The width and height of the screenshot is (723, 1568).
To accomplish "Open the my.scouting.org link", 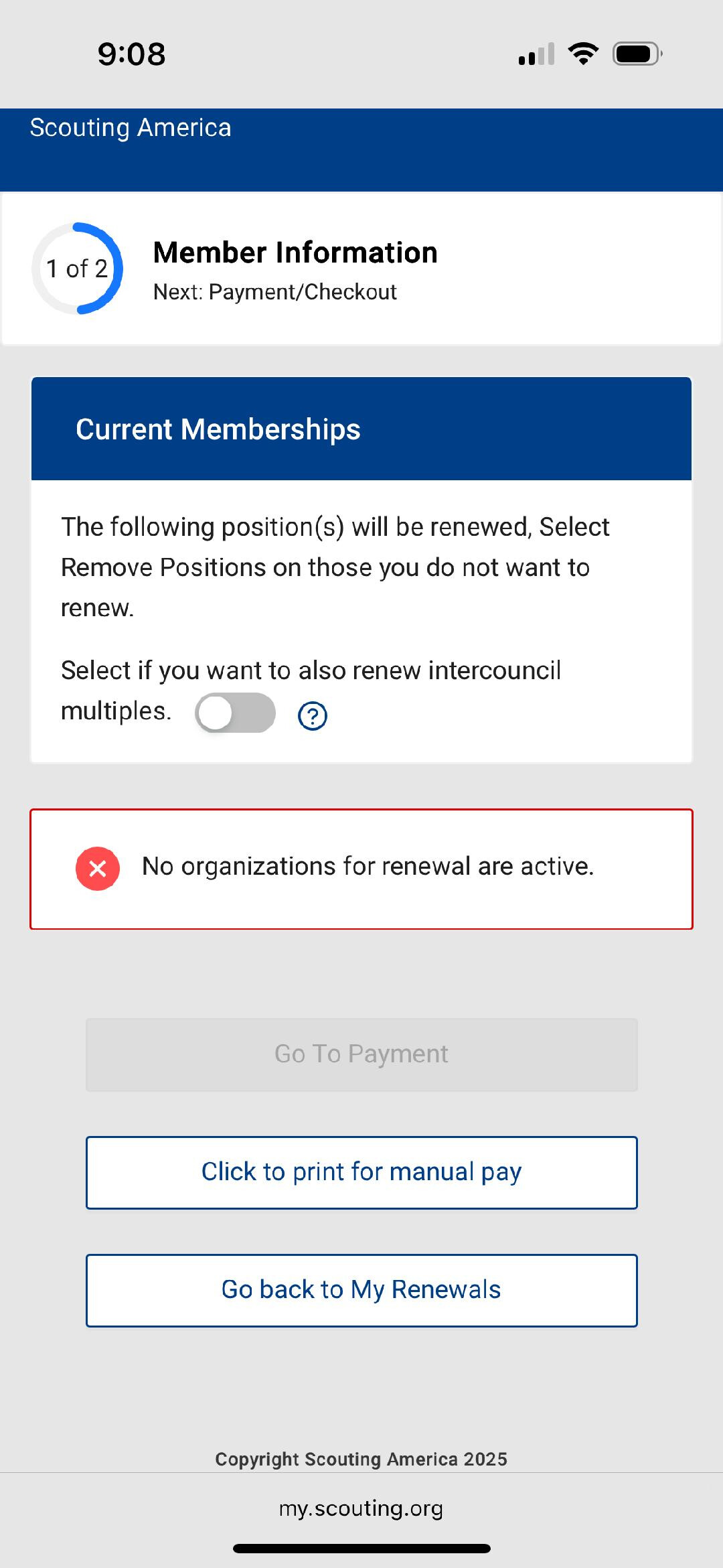I will (x=361, y=1509).
